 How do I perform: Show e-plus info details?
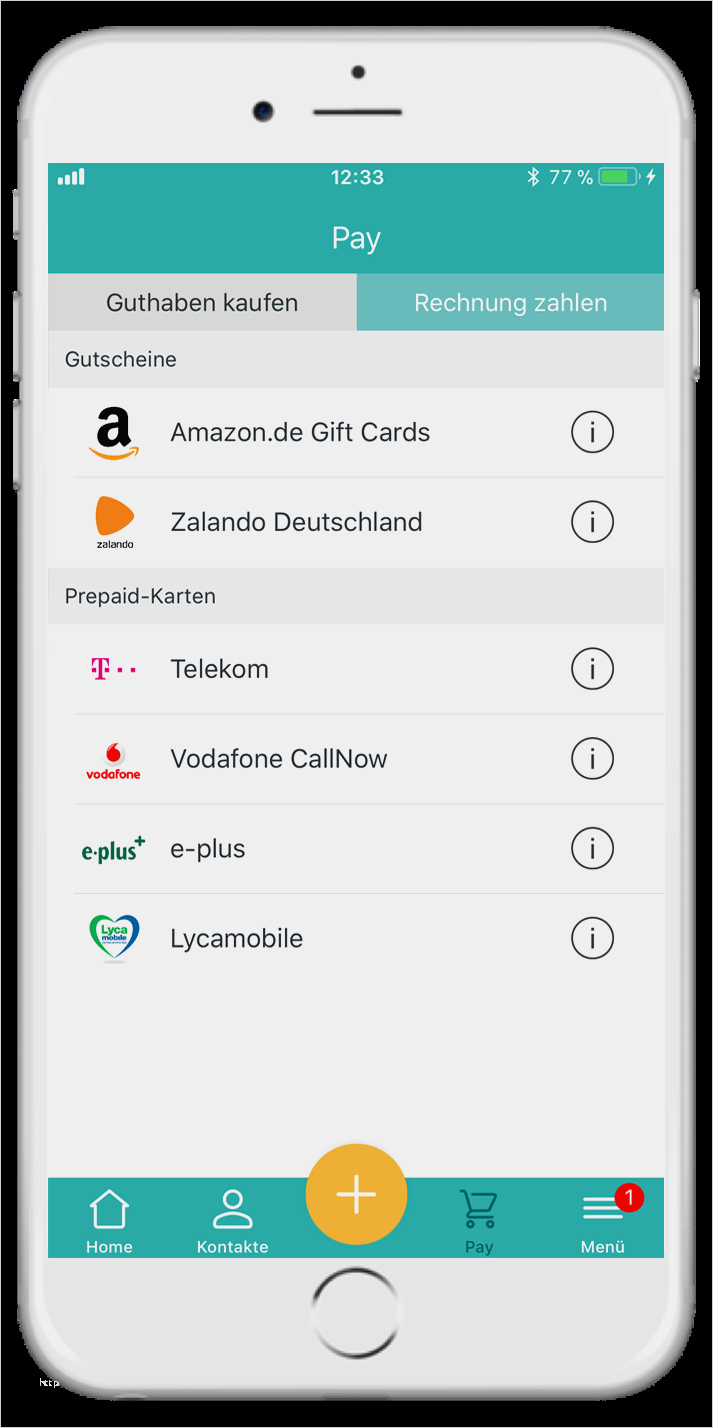(592, 849)
